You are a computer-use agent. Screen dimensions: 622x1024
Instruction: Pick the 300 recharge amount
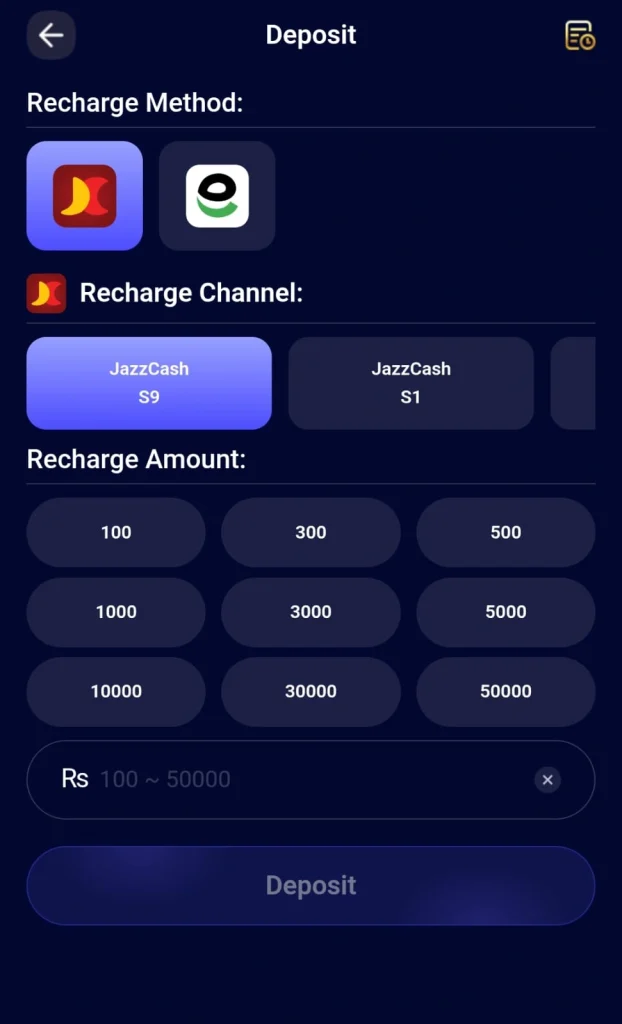click(311, 532)
